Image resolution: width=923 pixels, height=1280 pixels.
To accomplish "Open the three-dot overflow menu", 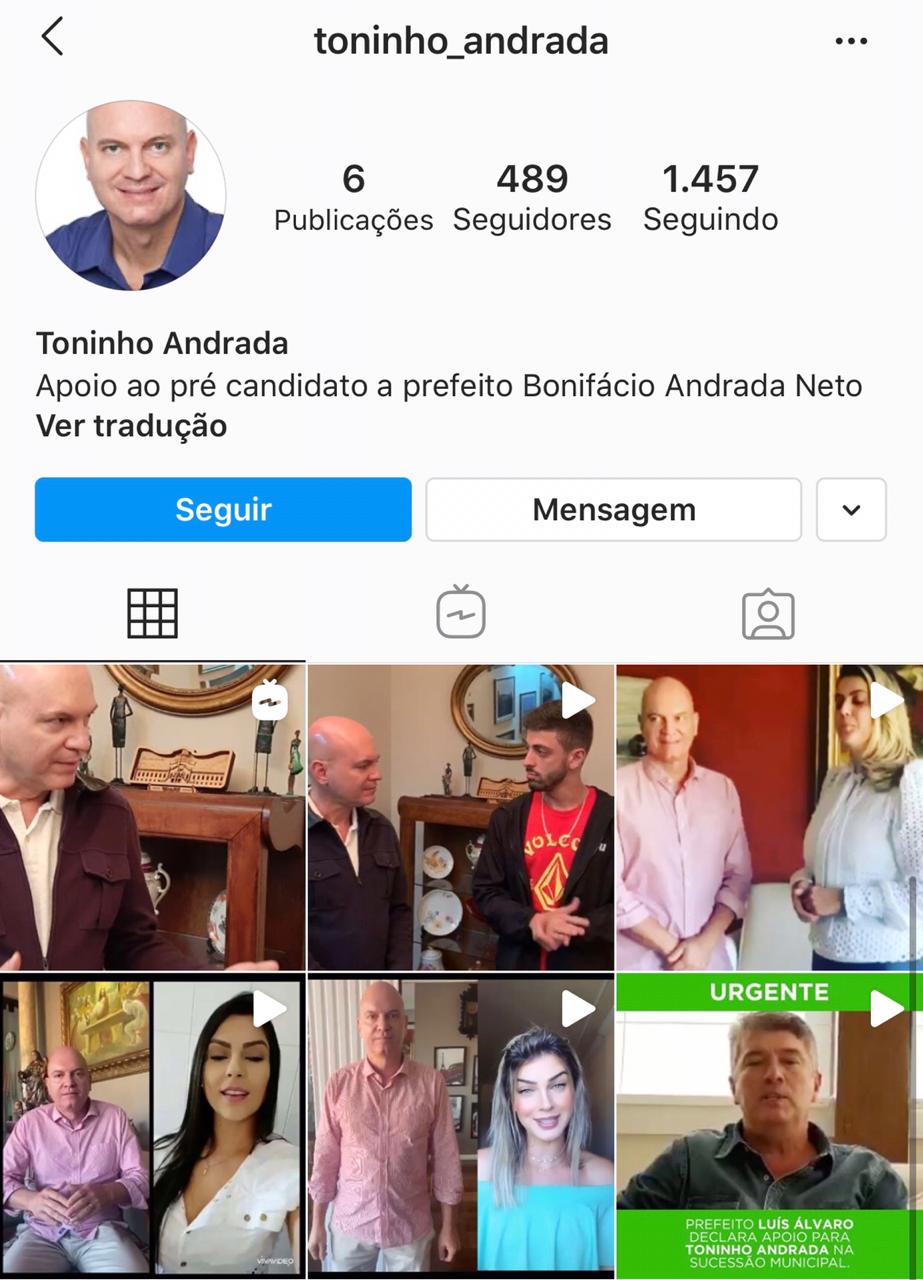I will pos(851,41).
